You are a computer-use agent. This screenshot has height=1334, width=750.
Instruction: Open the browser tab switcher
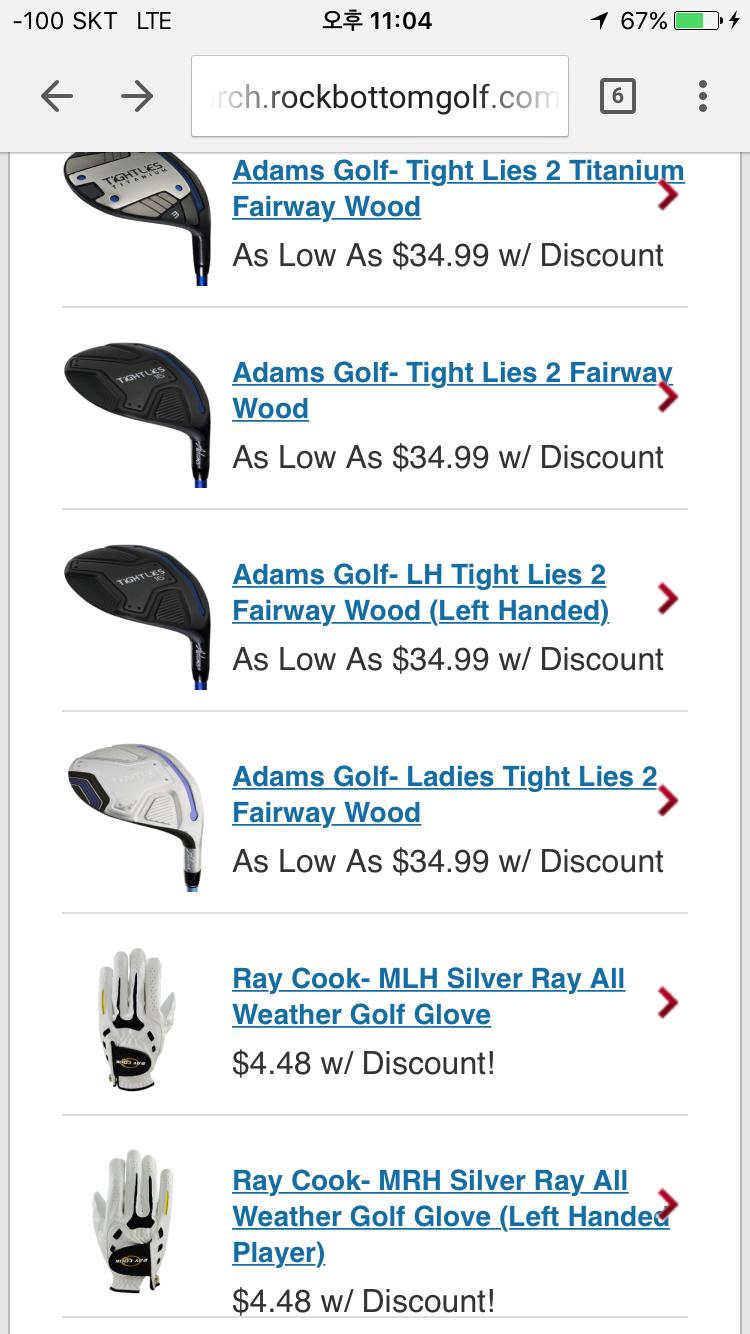click(x=617, y=96)
